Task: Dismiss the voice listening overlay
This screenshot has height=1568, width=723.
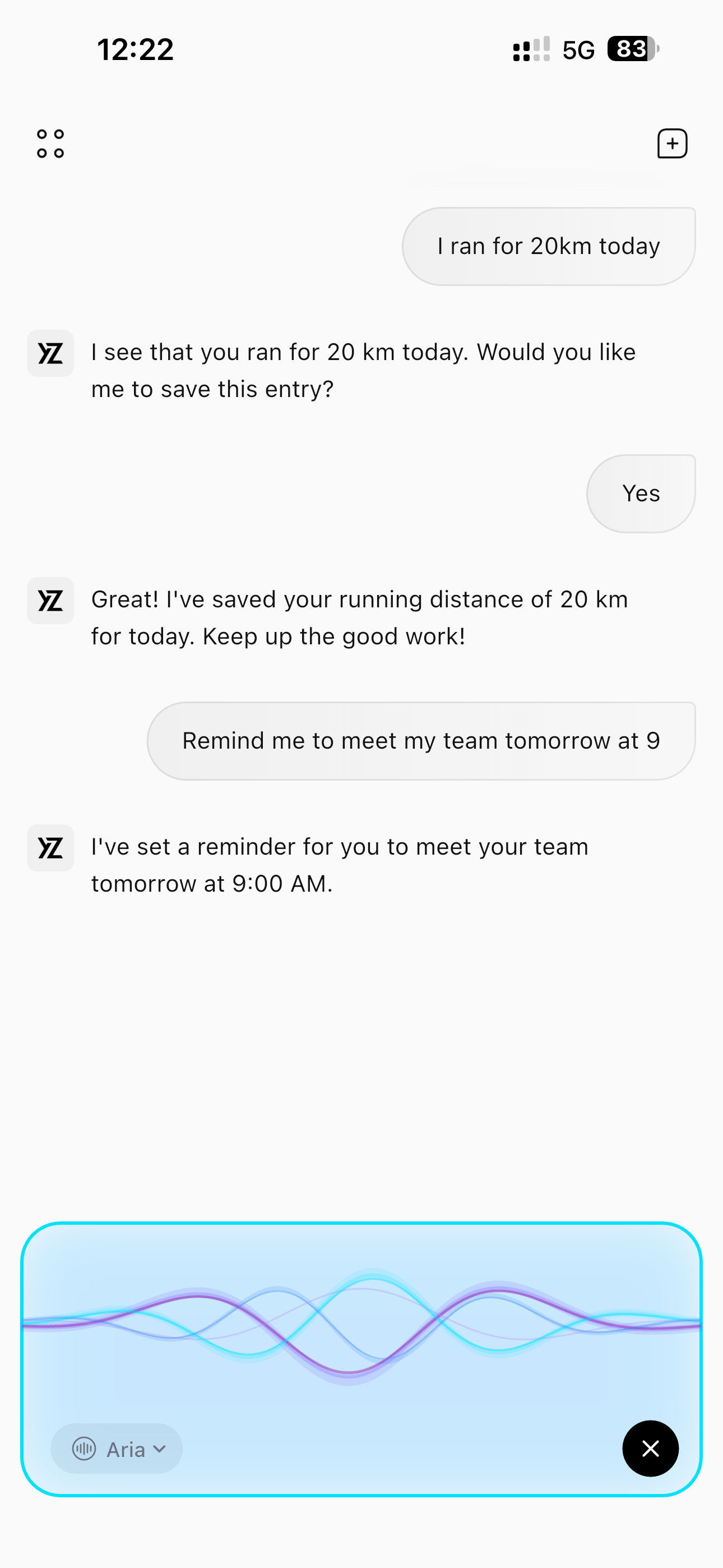Action: pyautogui.click(x=651, y=1449)
